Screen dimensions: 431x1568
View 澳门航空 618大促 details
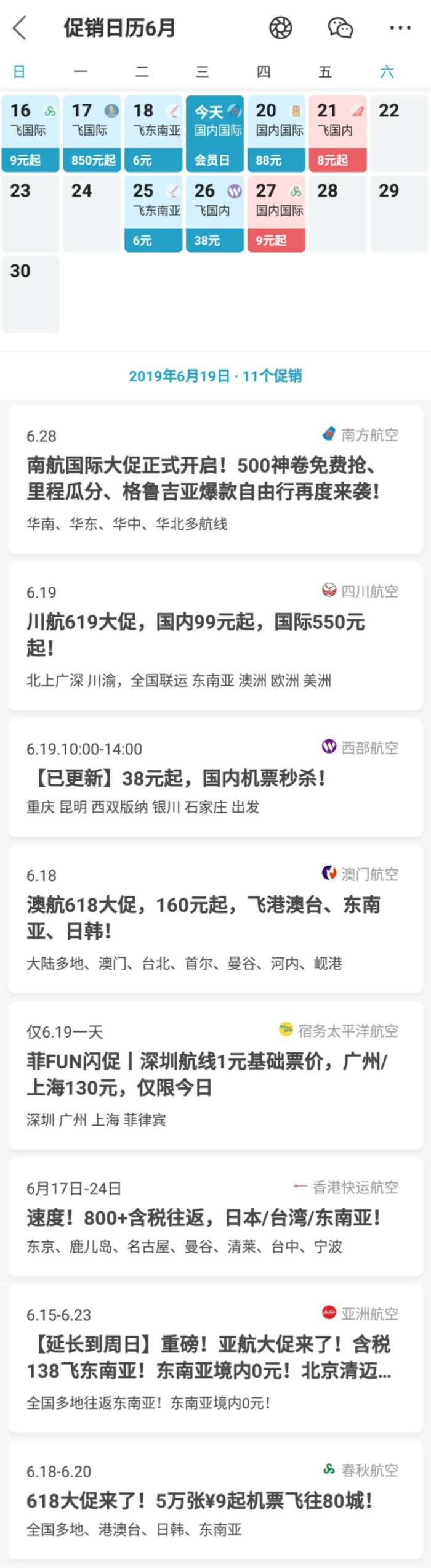click(216, 918)
